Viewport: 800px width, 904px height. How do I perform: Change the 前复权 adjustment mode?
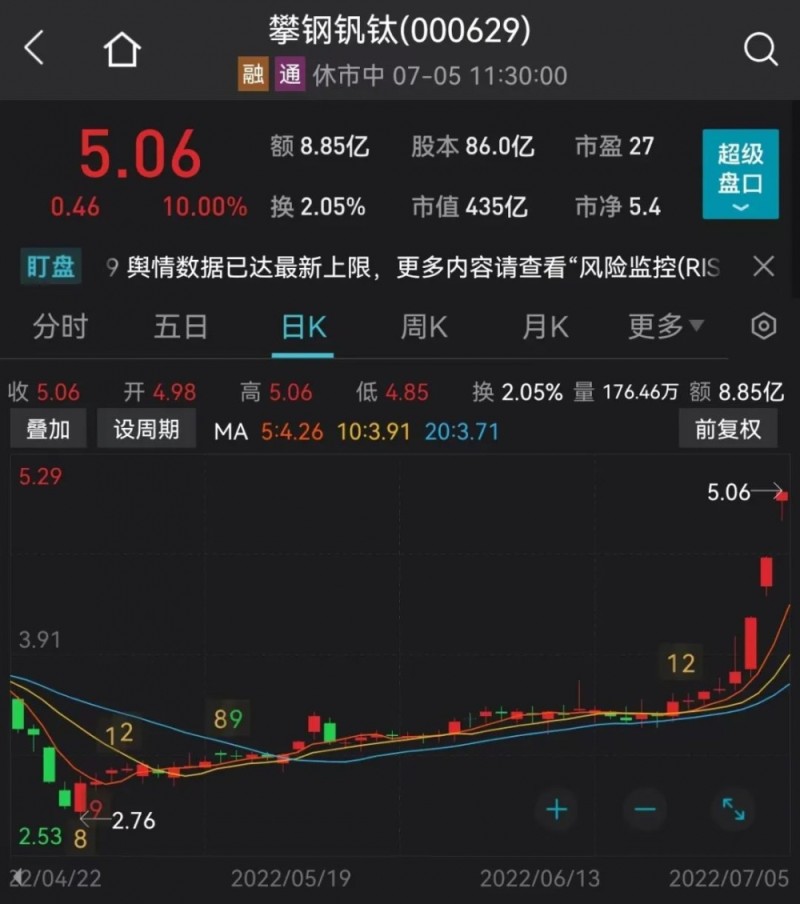(727, 429)
